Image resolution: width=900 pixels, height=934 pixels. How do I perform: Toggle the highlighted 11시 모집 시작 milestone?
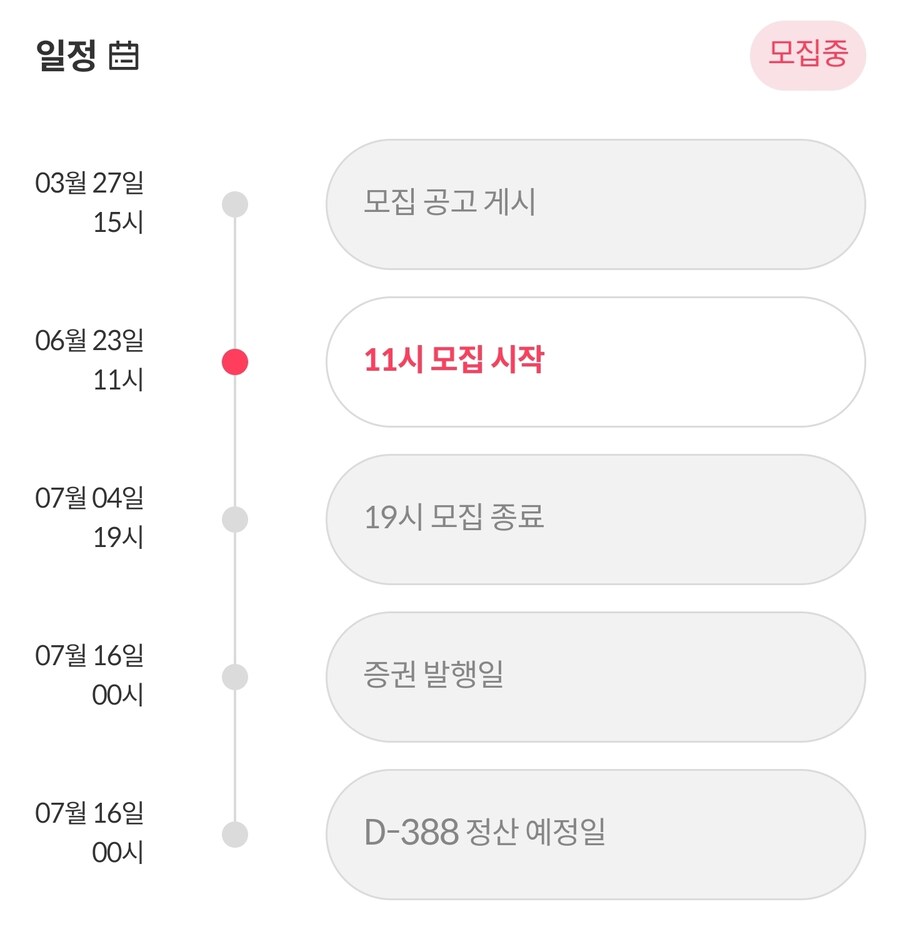click(x=596, y=361)
